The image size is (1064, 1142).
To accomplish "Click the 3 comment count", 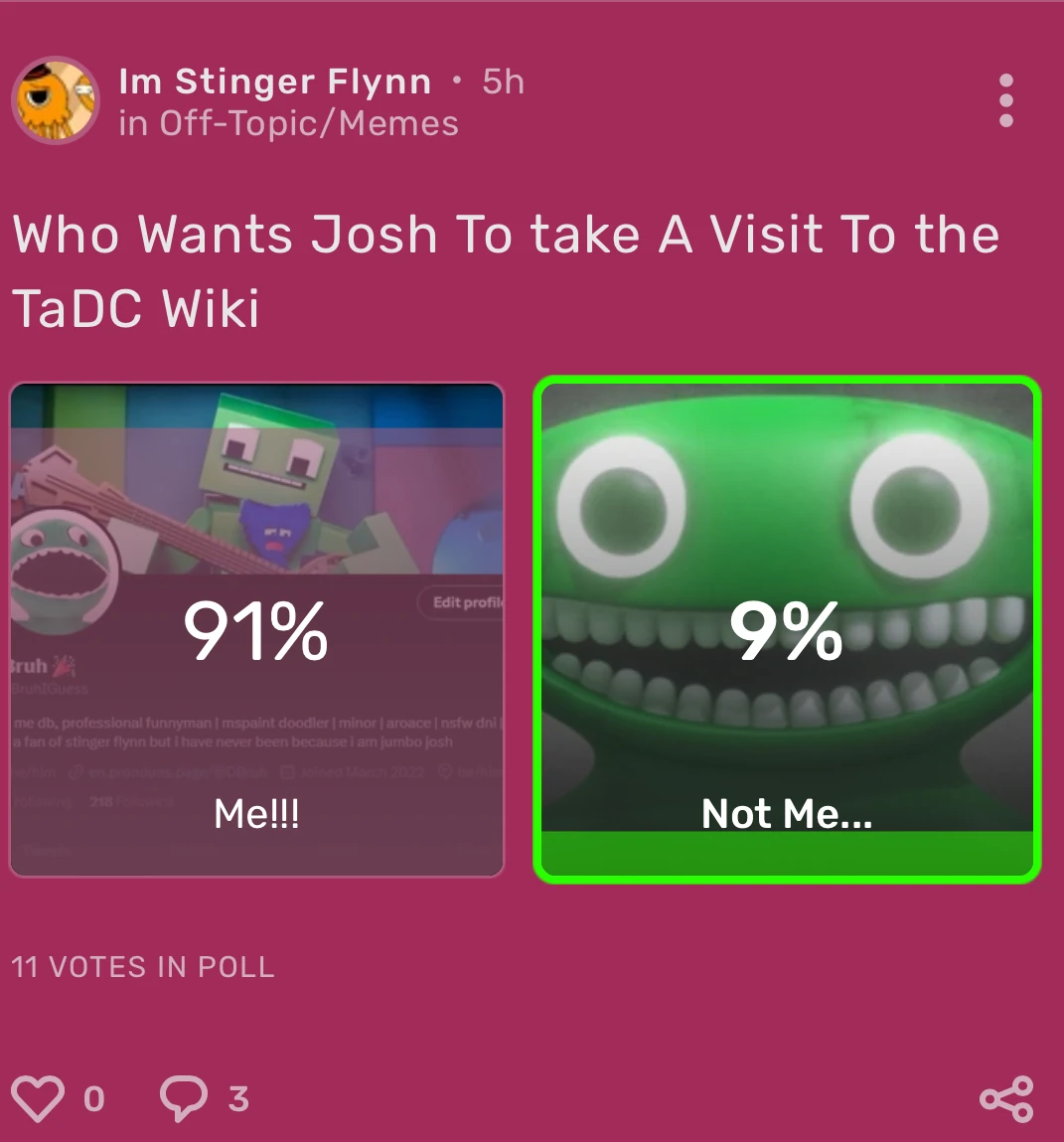I will [237, 1097].
